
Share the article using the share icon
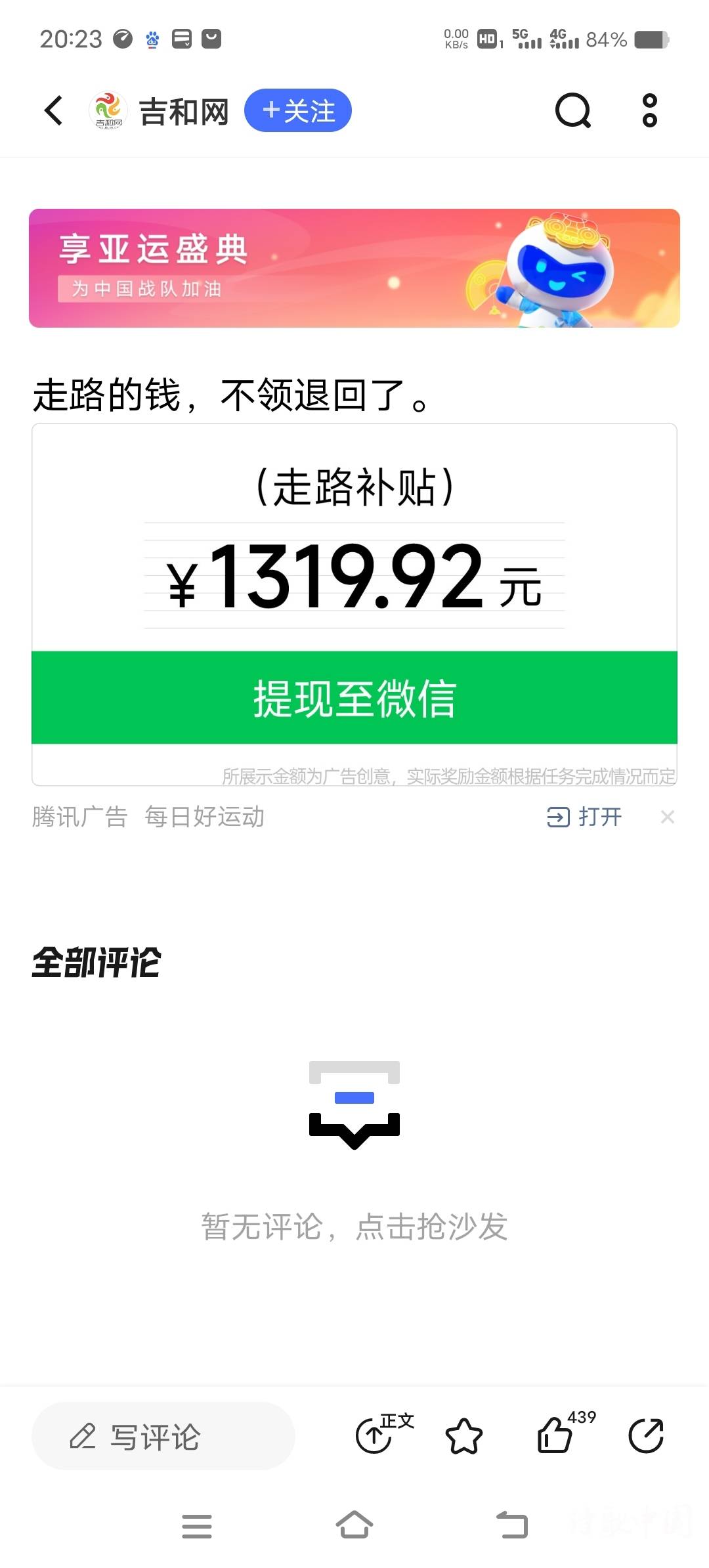(646, 1436)
